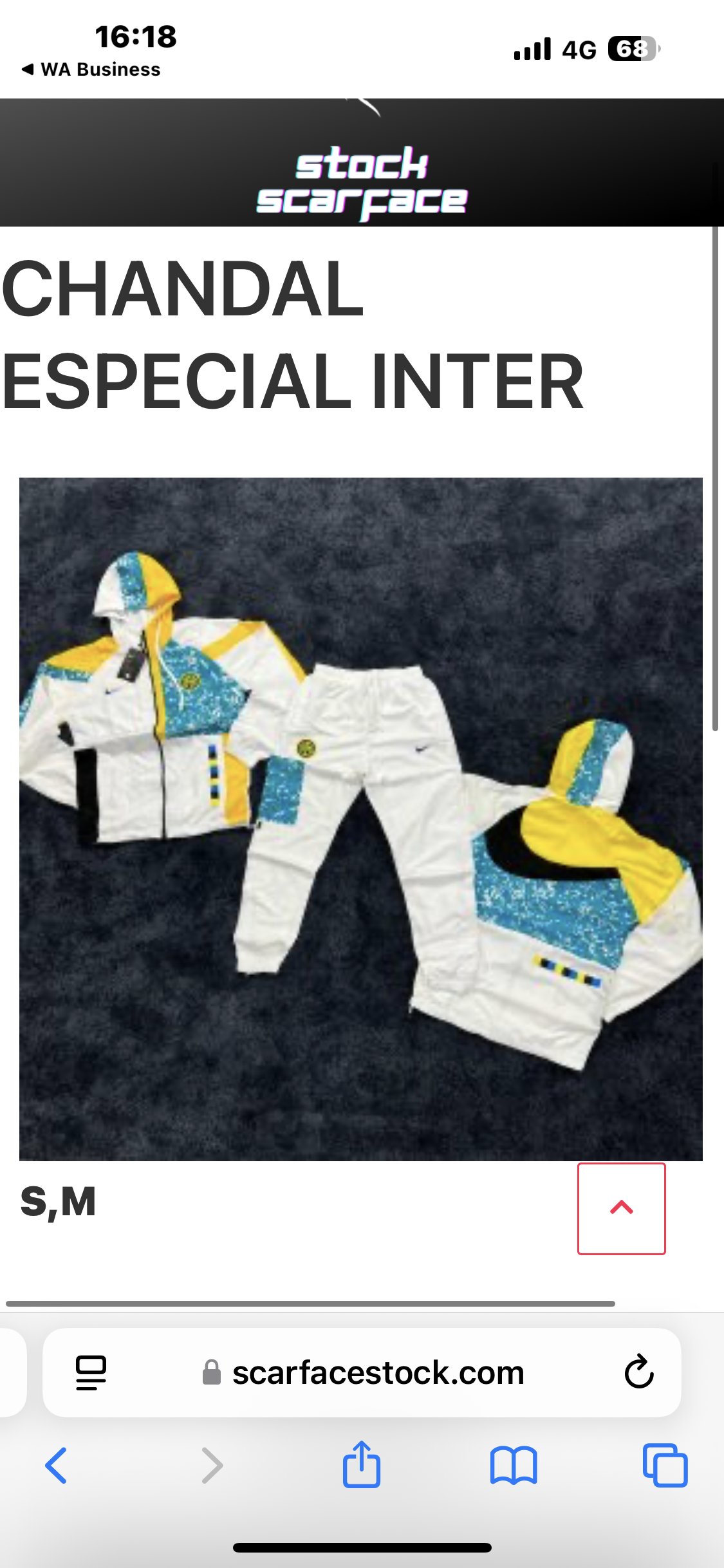Tap the red scroll-to-top arrow button

coord(621,1208)
